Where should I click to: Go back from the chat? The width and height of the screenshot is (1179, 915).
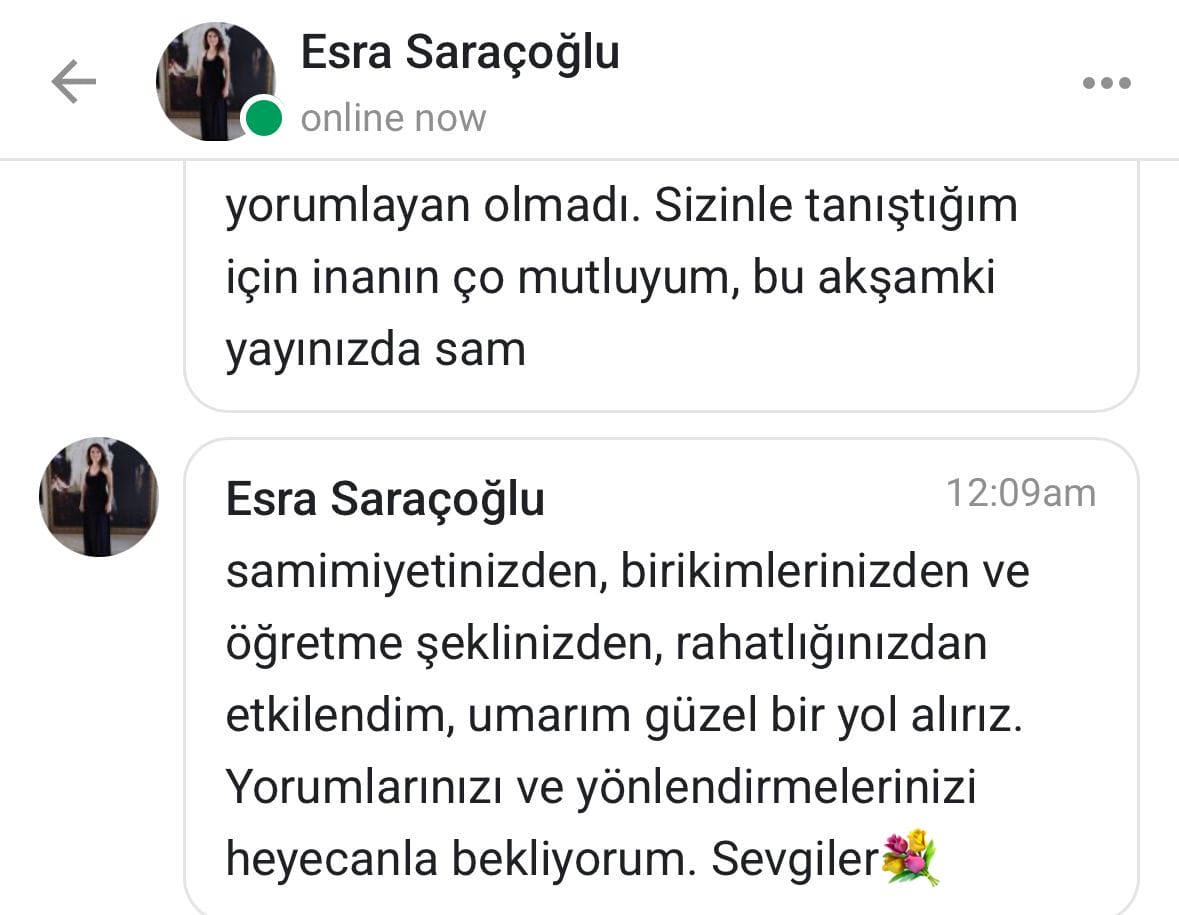[73, 81]
